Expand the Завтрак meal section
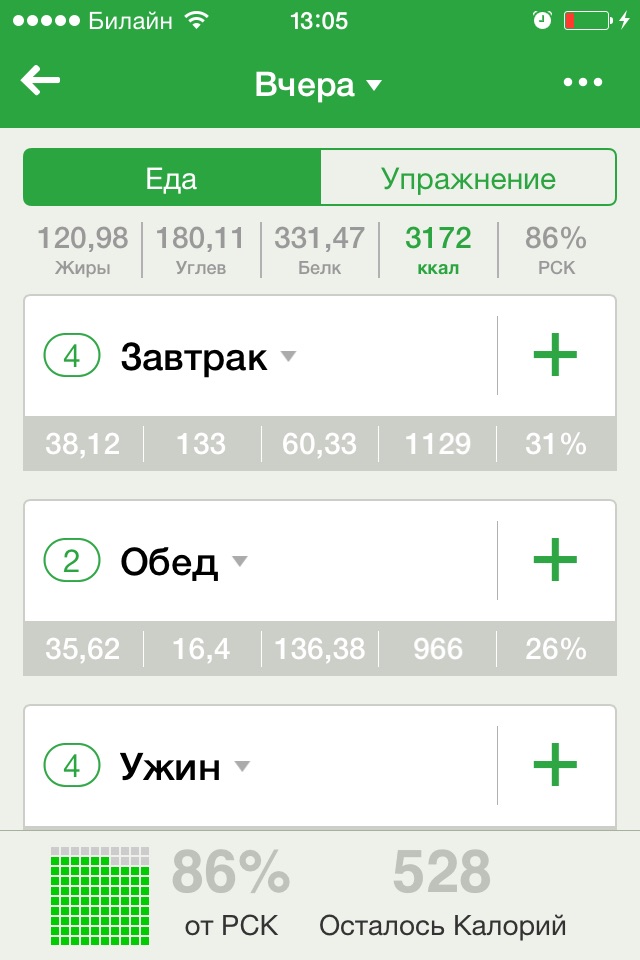The width and height of the screenshot is (640, 960). point(208,356)
